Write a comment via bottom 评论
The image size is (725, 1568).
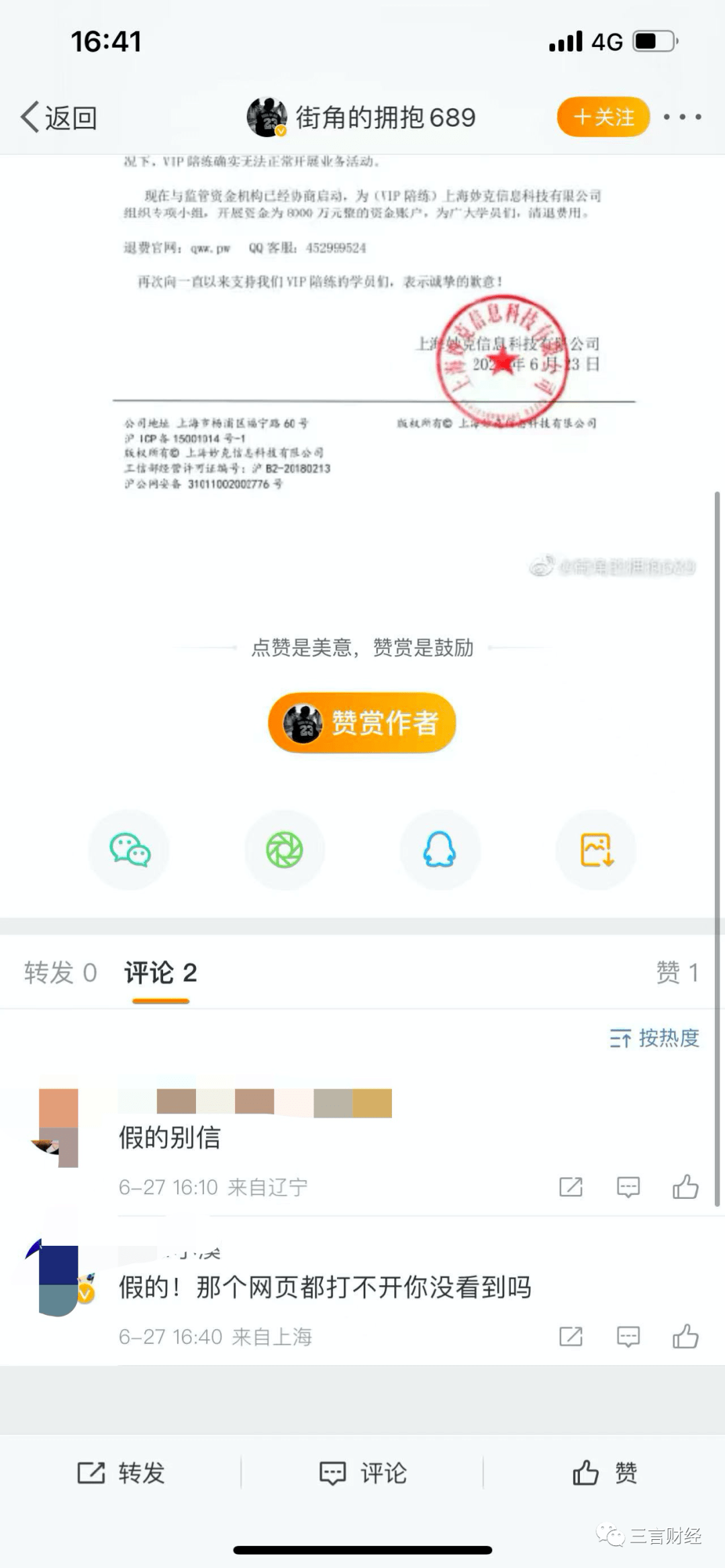coord(362,1473)
